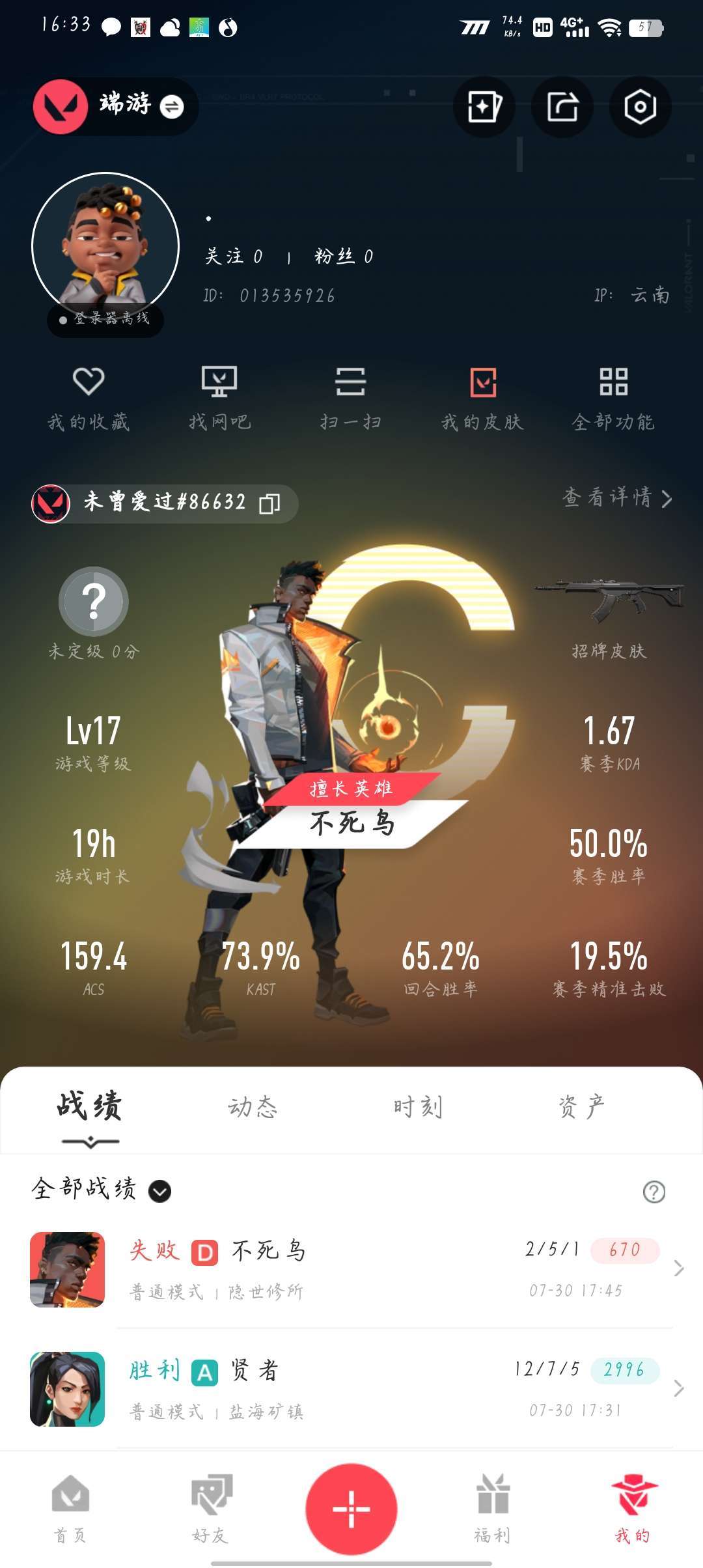Image resolution: width=703 pixels, height=1568 pixels.
Task: Open the 胜利 贤者 match record
Action: (x=351, y=1389)
